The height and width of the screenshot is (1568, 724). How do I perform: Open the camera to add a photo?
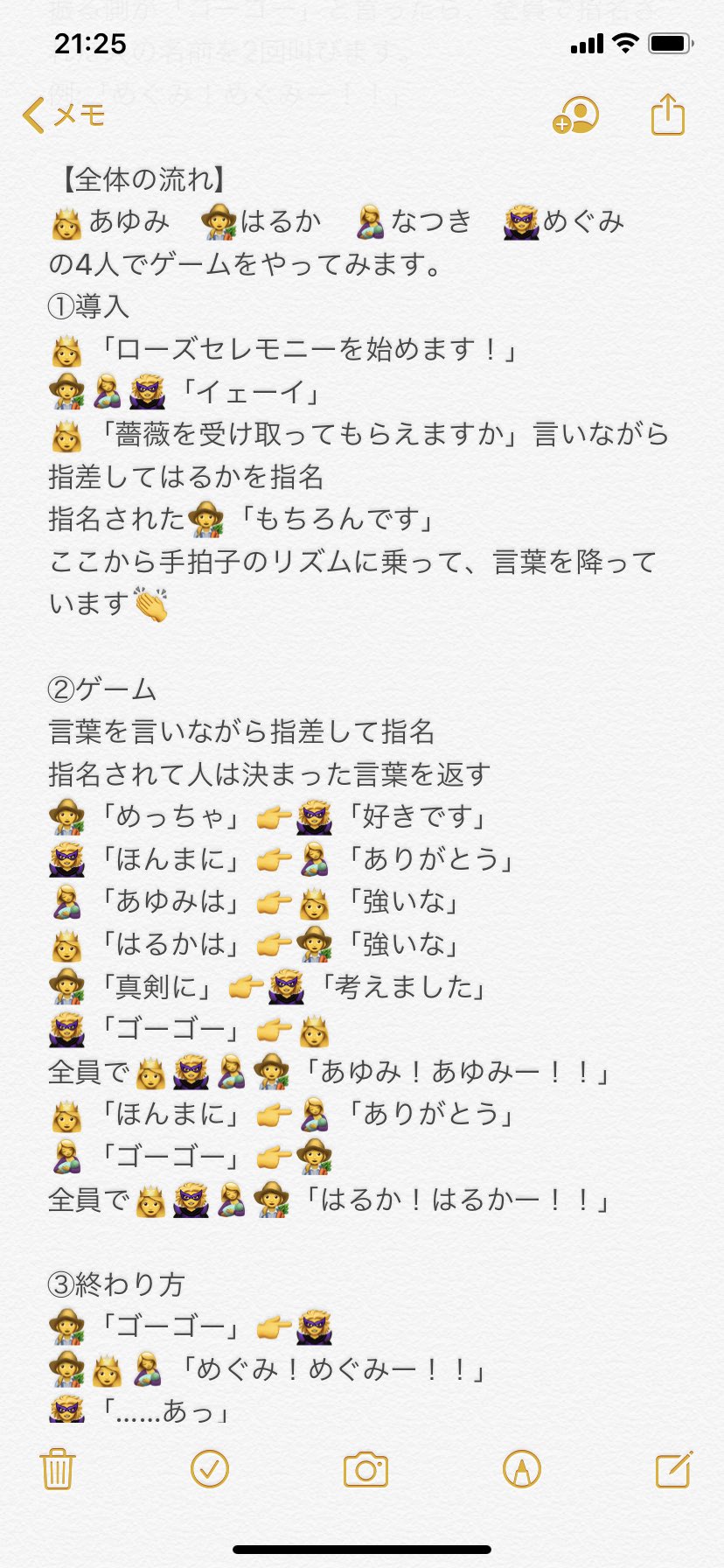(365, 1470)
